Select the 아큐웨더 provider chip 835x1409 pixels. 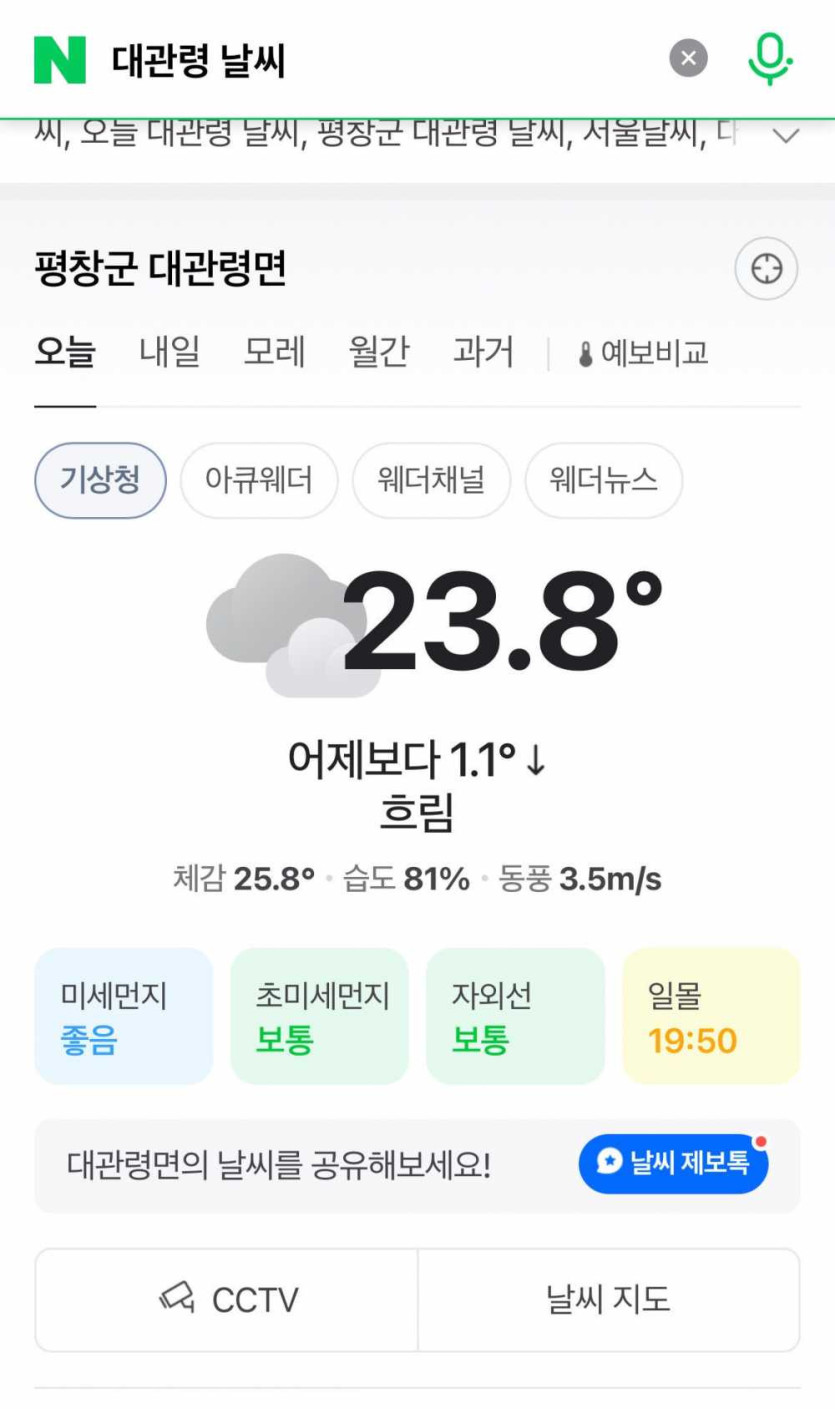point(259,481)
